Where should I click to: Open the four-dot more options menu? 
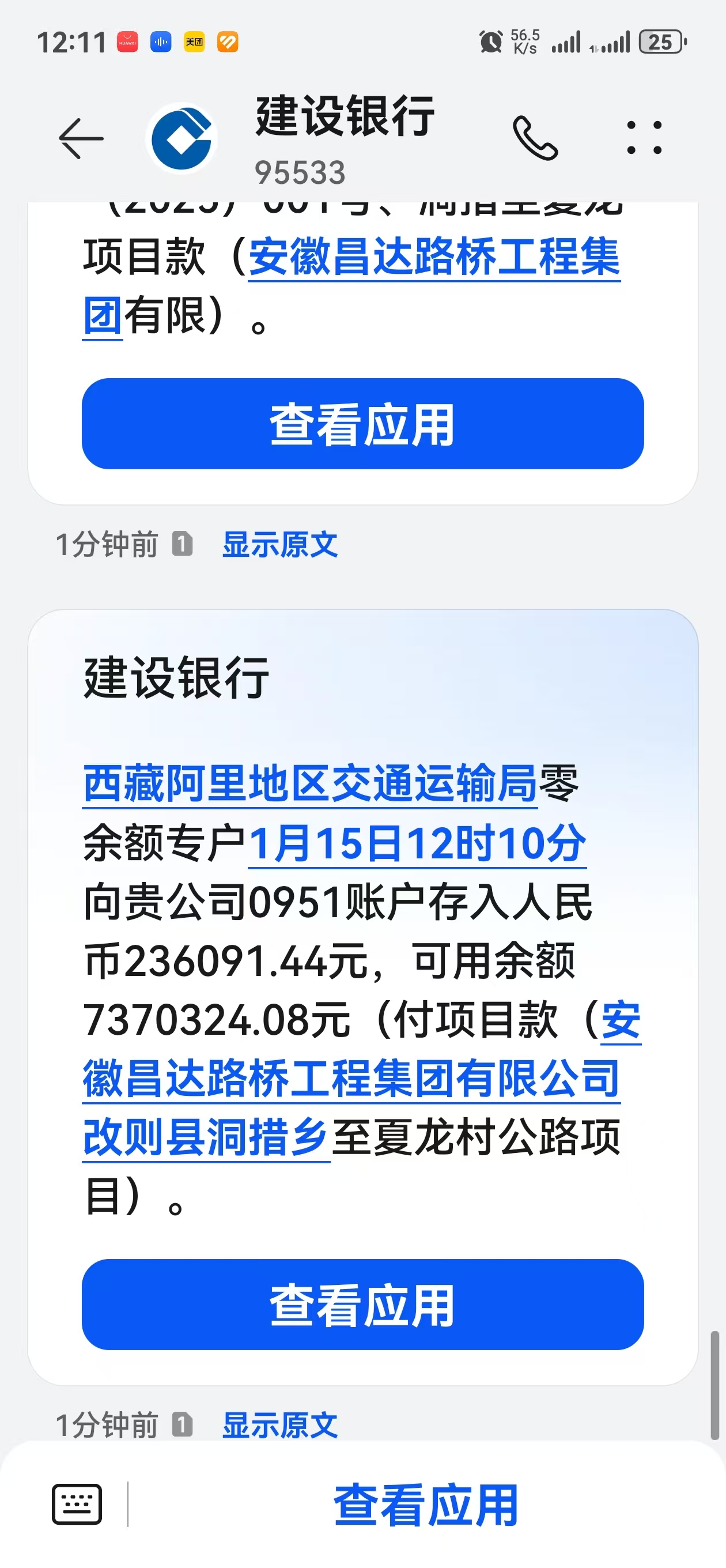coord(644,138)
